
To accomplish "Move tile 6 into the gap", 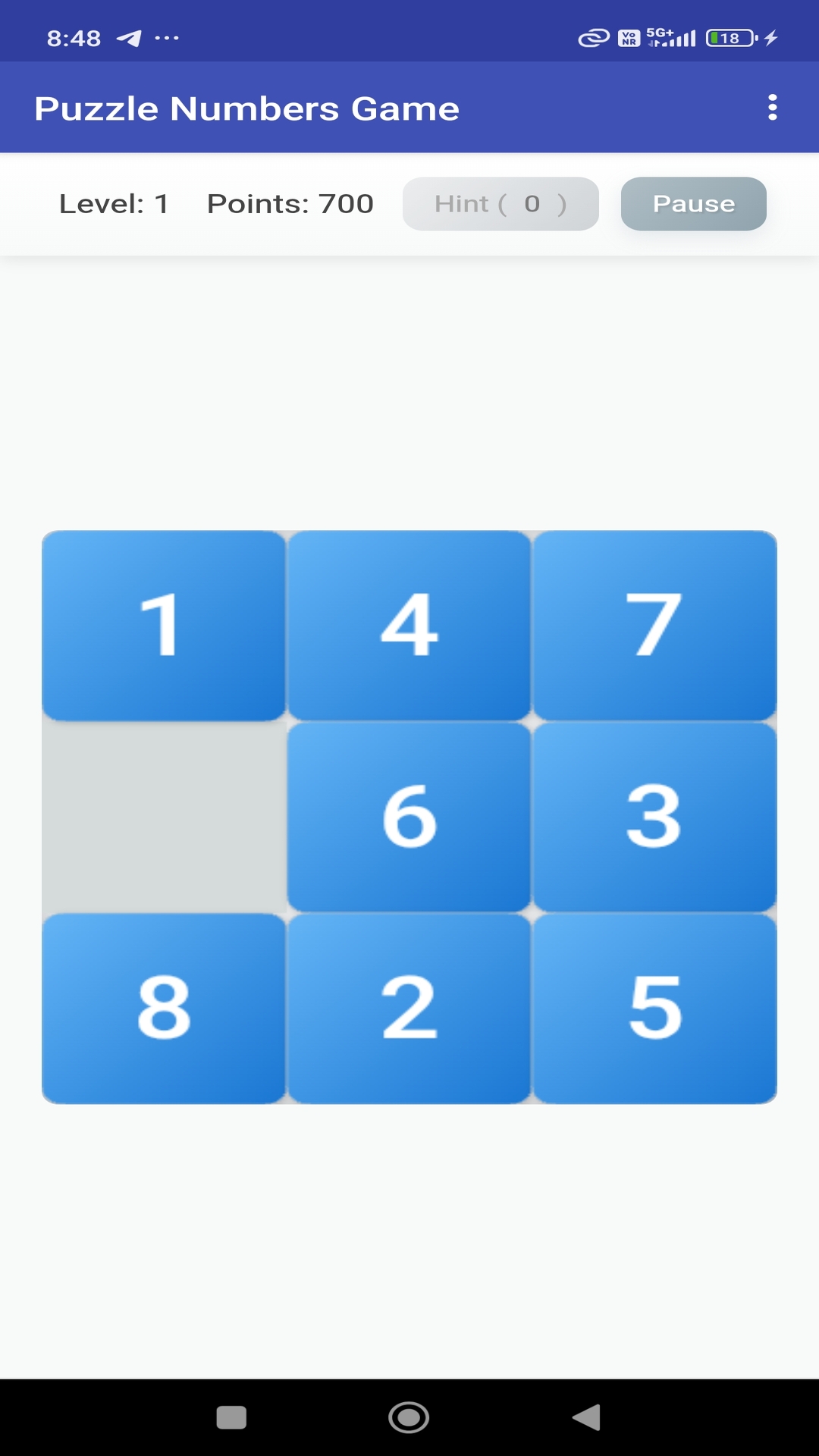I will (409, 817).
